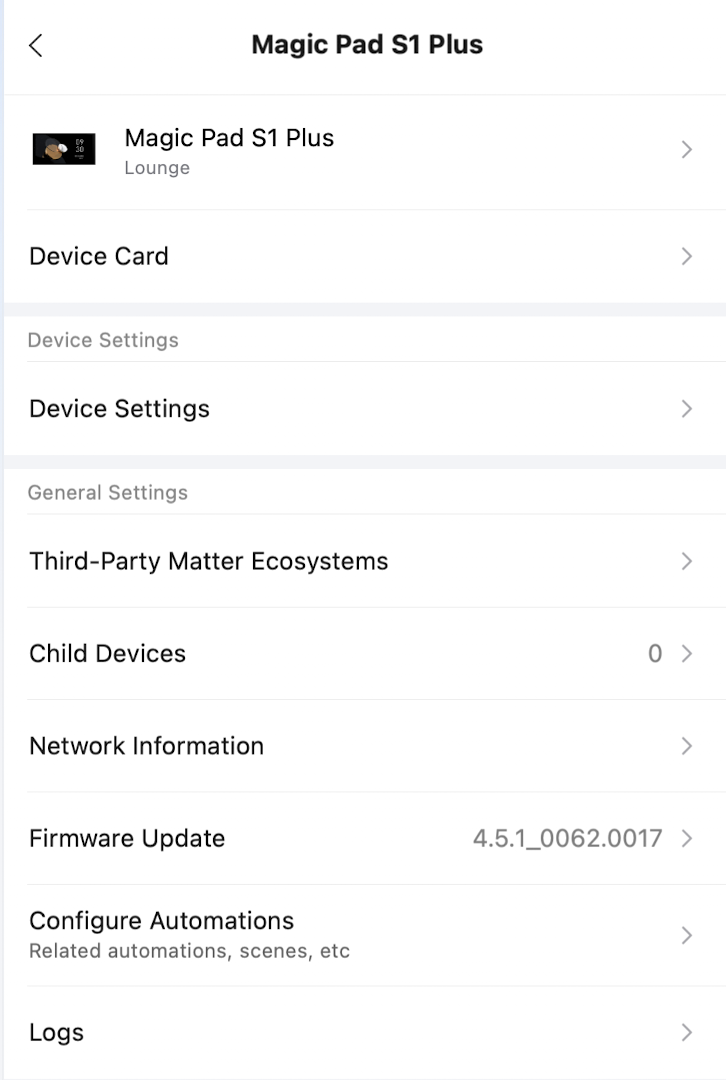Open the Device Settings row
Image resolution: width=726 pixels, height=1080 pixels.
(x=360, y=409)
